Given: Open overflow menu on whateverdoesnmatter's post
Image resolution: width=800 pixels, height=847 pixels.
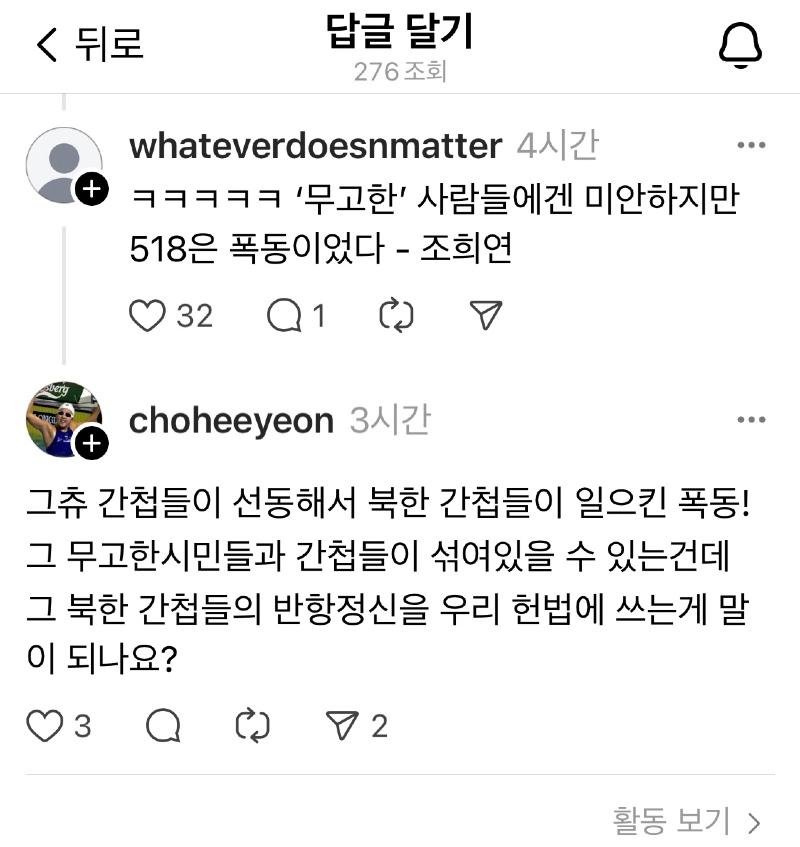Looking at the screenshot, I should pos(751,146).
